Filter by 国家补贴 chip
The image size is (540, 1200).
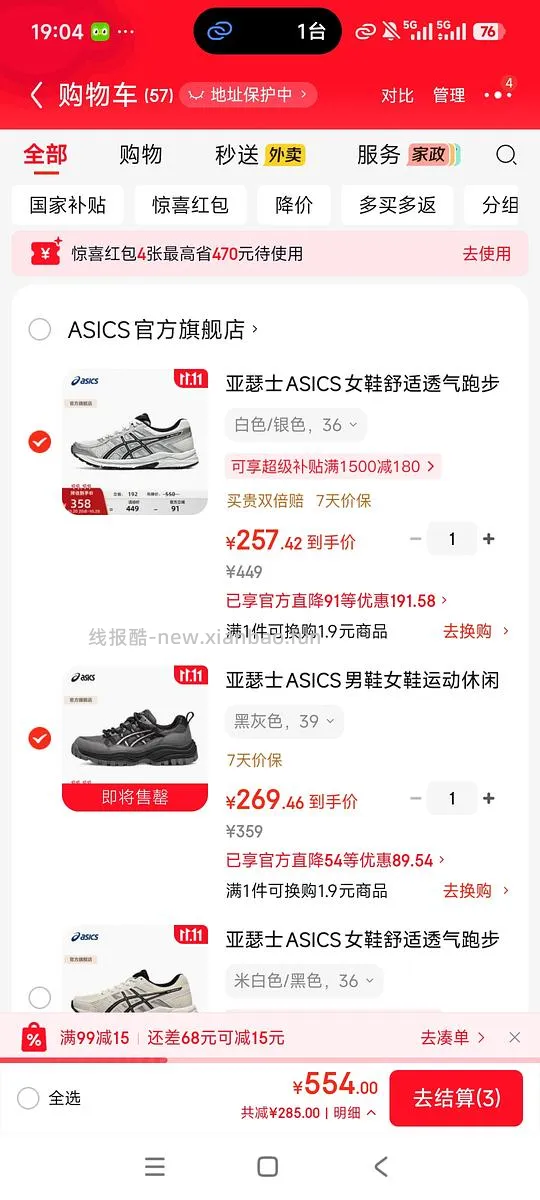click(68, 205)
